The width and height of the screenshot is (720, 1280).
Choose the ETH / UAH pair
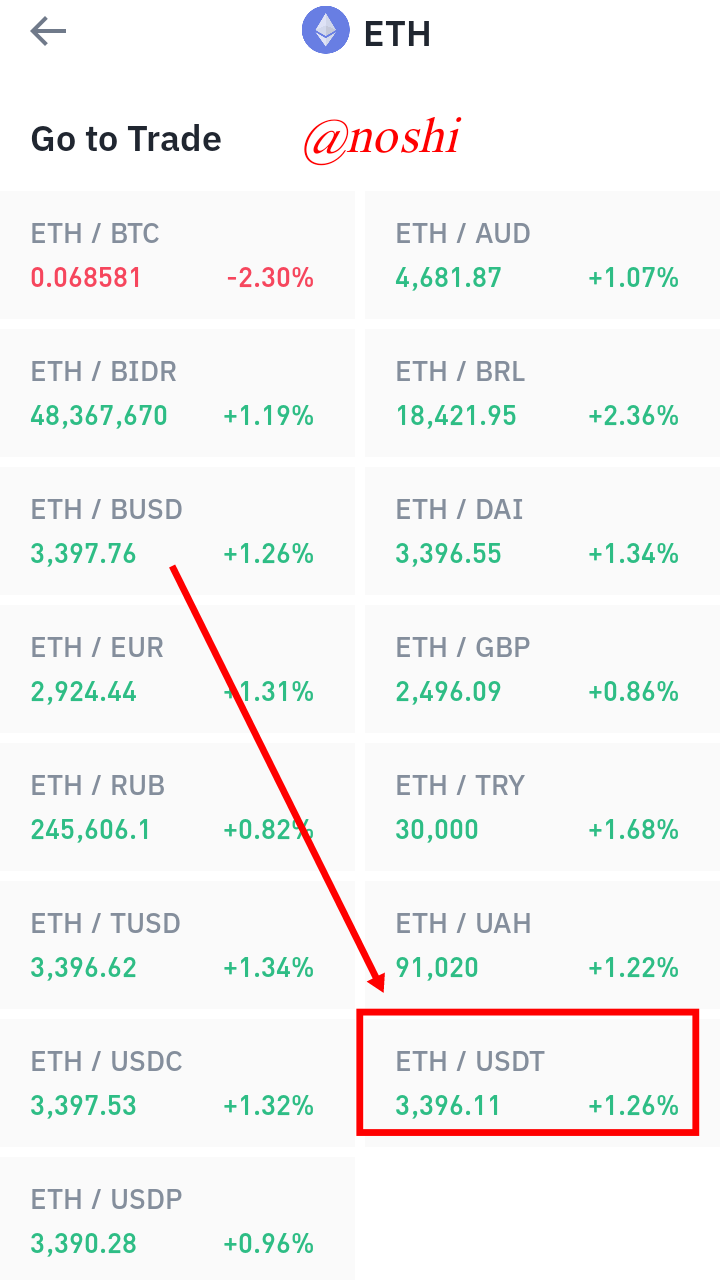pos(542,946)
